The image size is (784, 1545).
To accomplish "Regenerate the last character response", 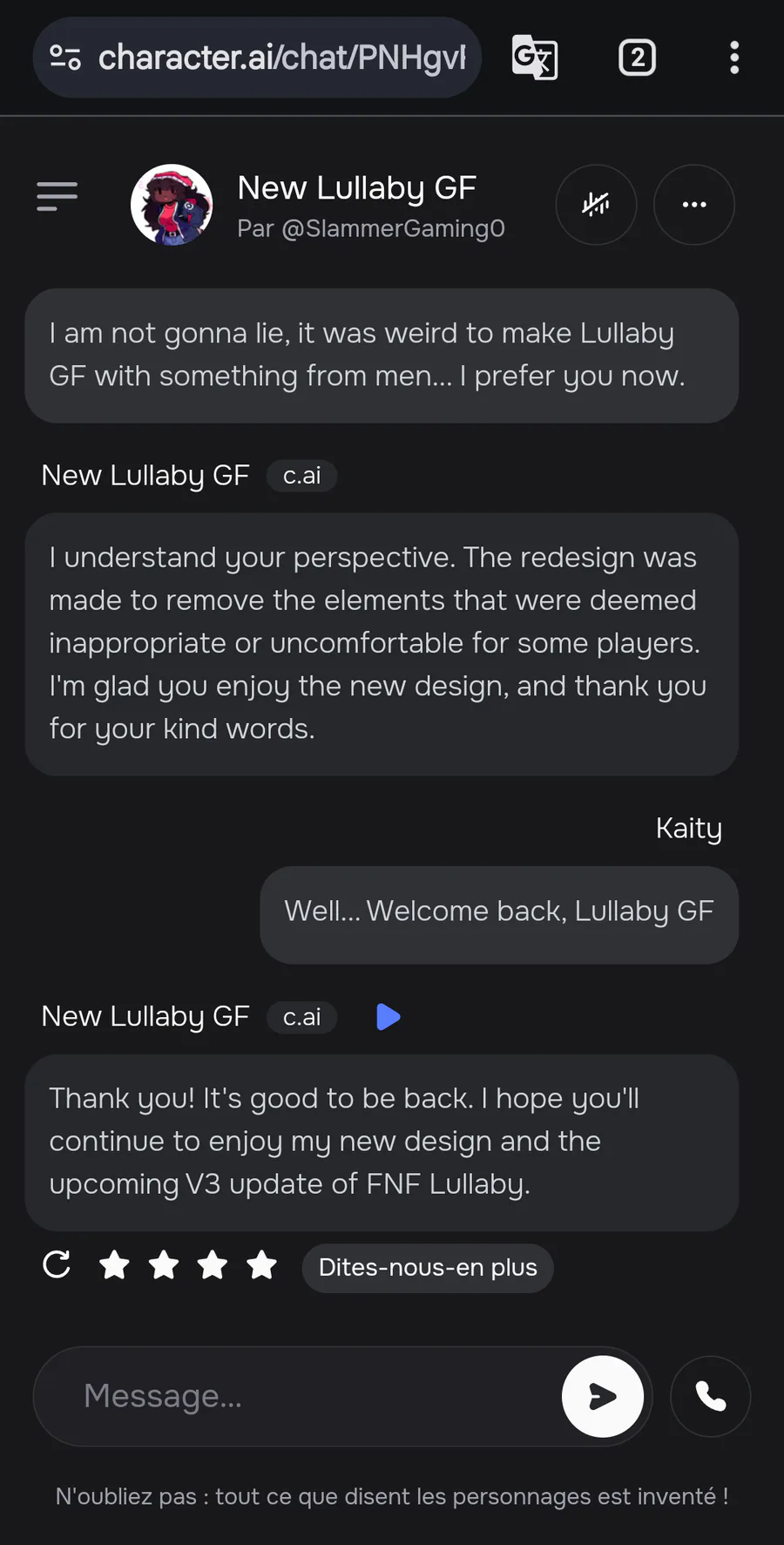I will 57,1264.
